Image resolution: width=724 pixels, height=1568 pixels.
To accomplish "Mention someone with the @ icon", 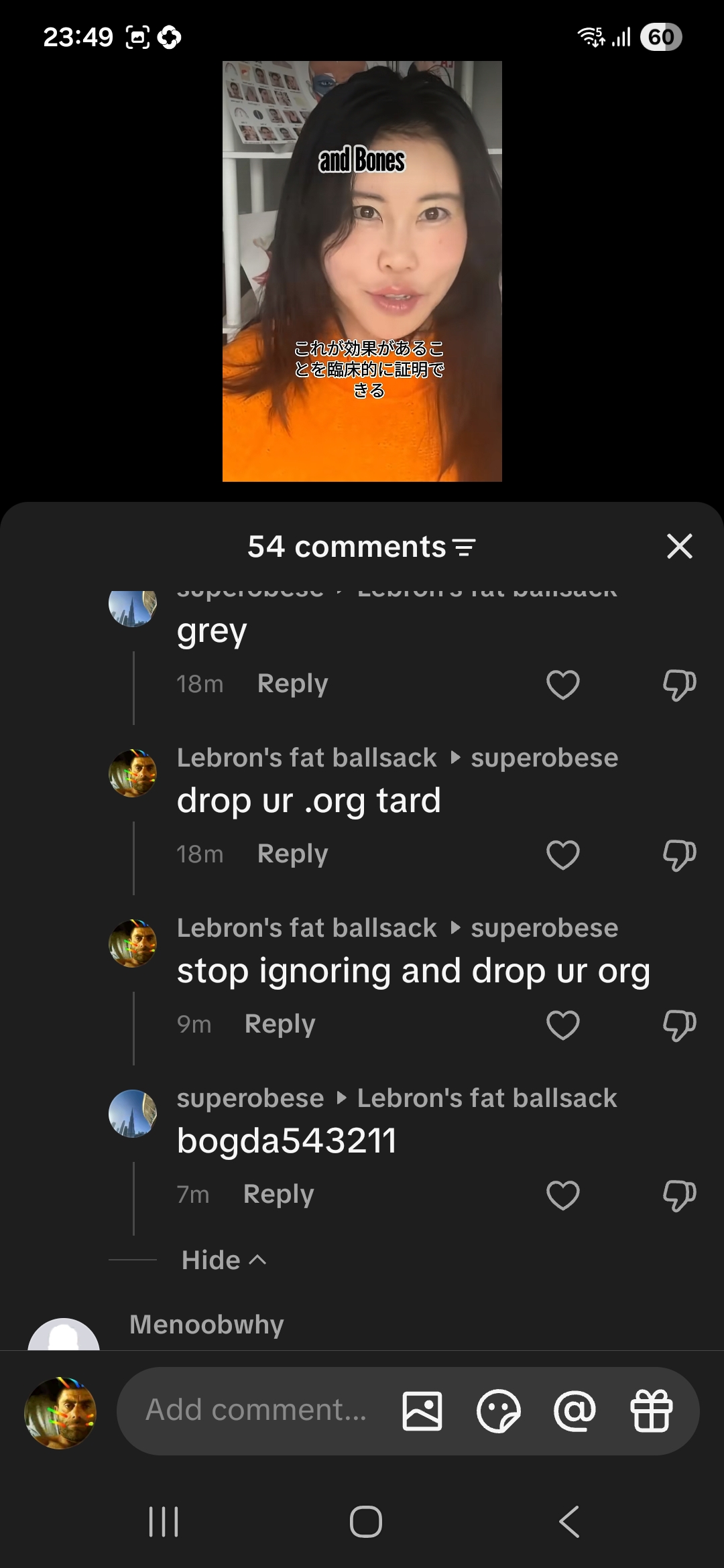I will [575, 1411].
